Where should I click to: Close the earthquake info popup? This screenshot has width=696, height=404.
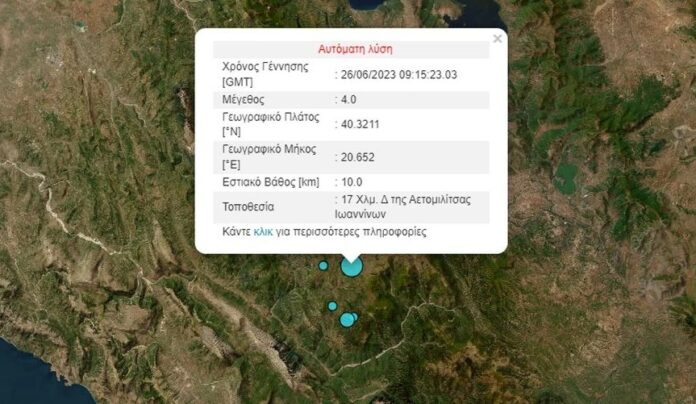tap(497, 39)
